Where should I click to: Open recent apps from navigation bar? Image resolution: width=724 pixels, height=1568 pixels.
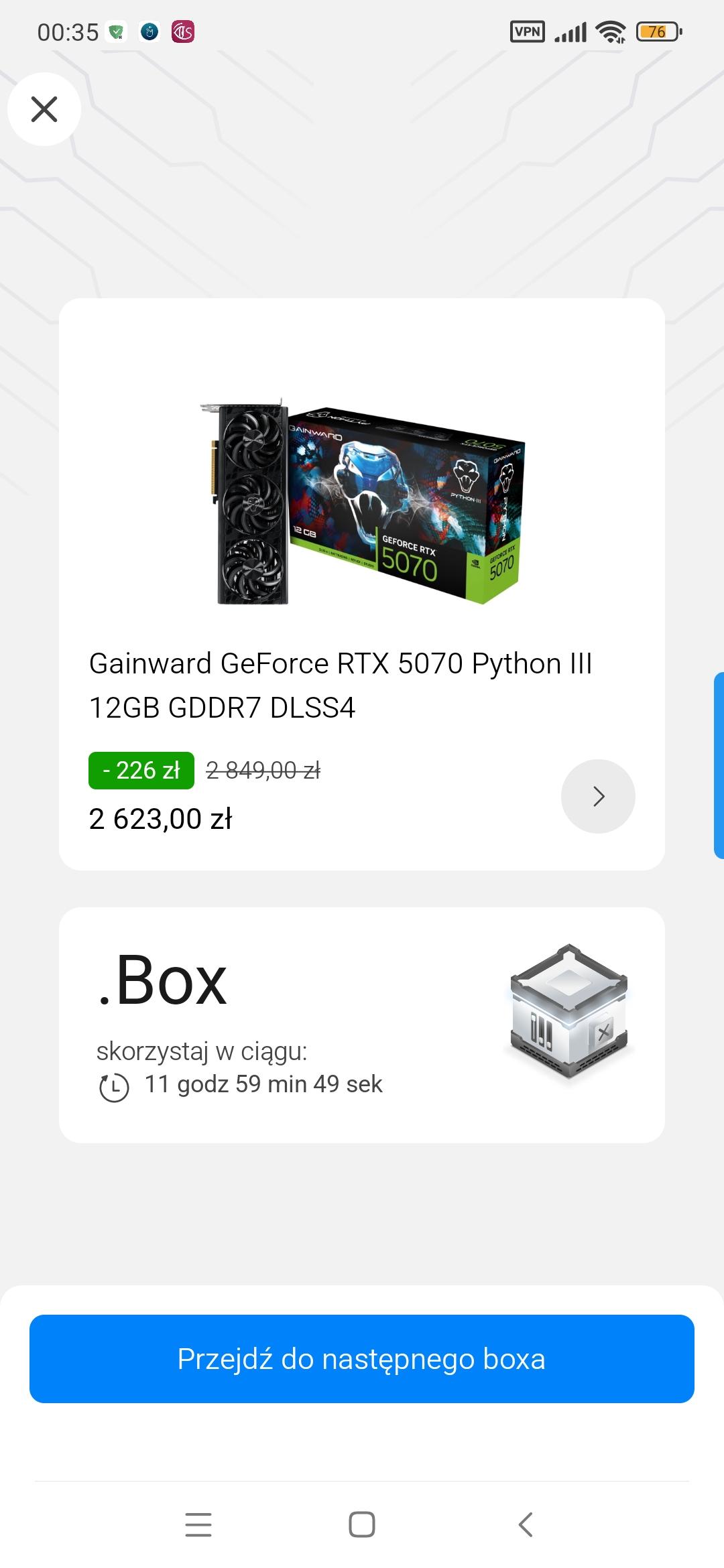point(198,1524)
